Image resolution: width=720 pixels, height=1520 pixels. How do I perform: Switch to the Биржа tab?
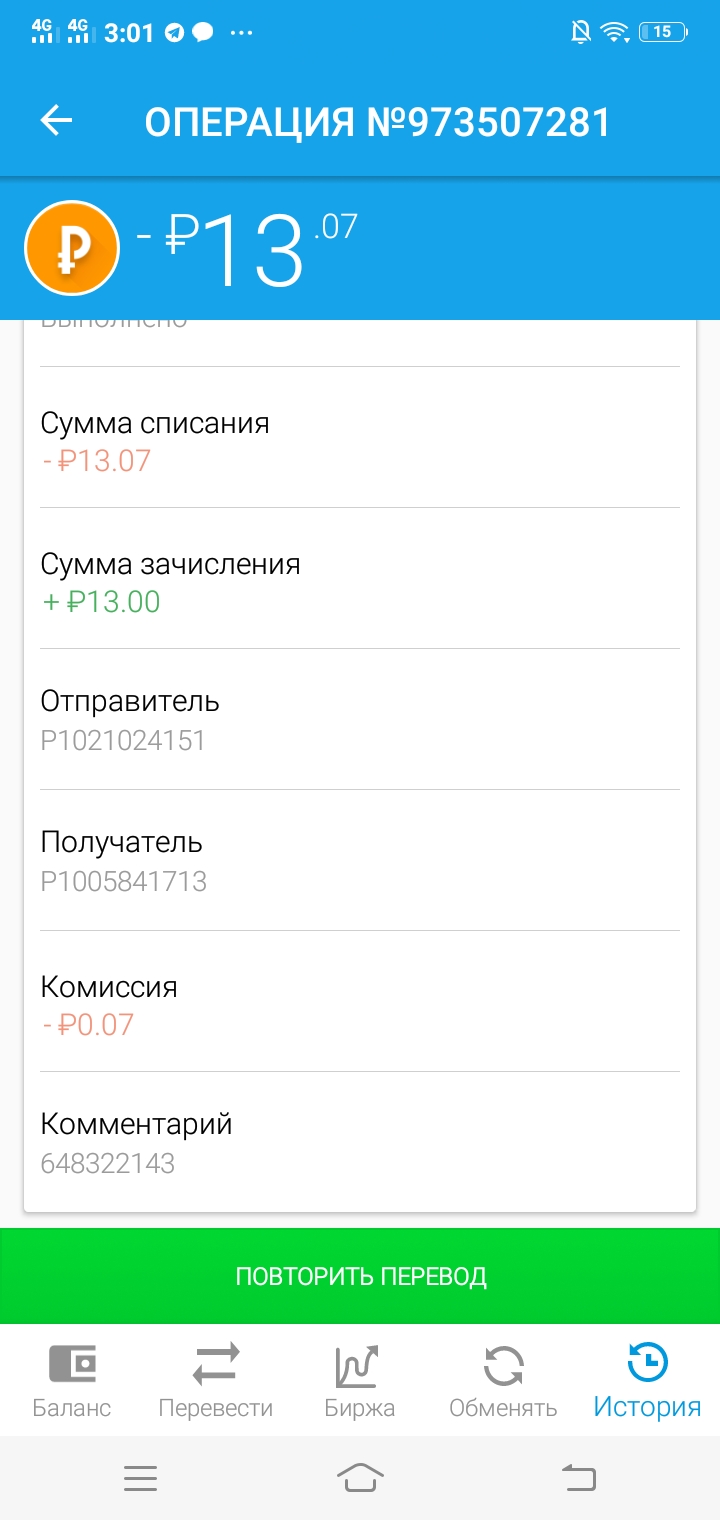click(x=360, y=1382)
